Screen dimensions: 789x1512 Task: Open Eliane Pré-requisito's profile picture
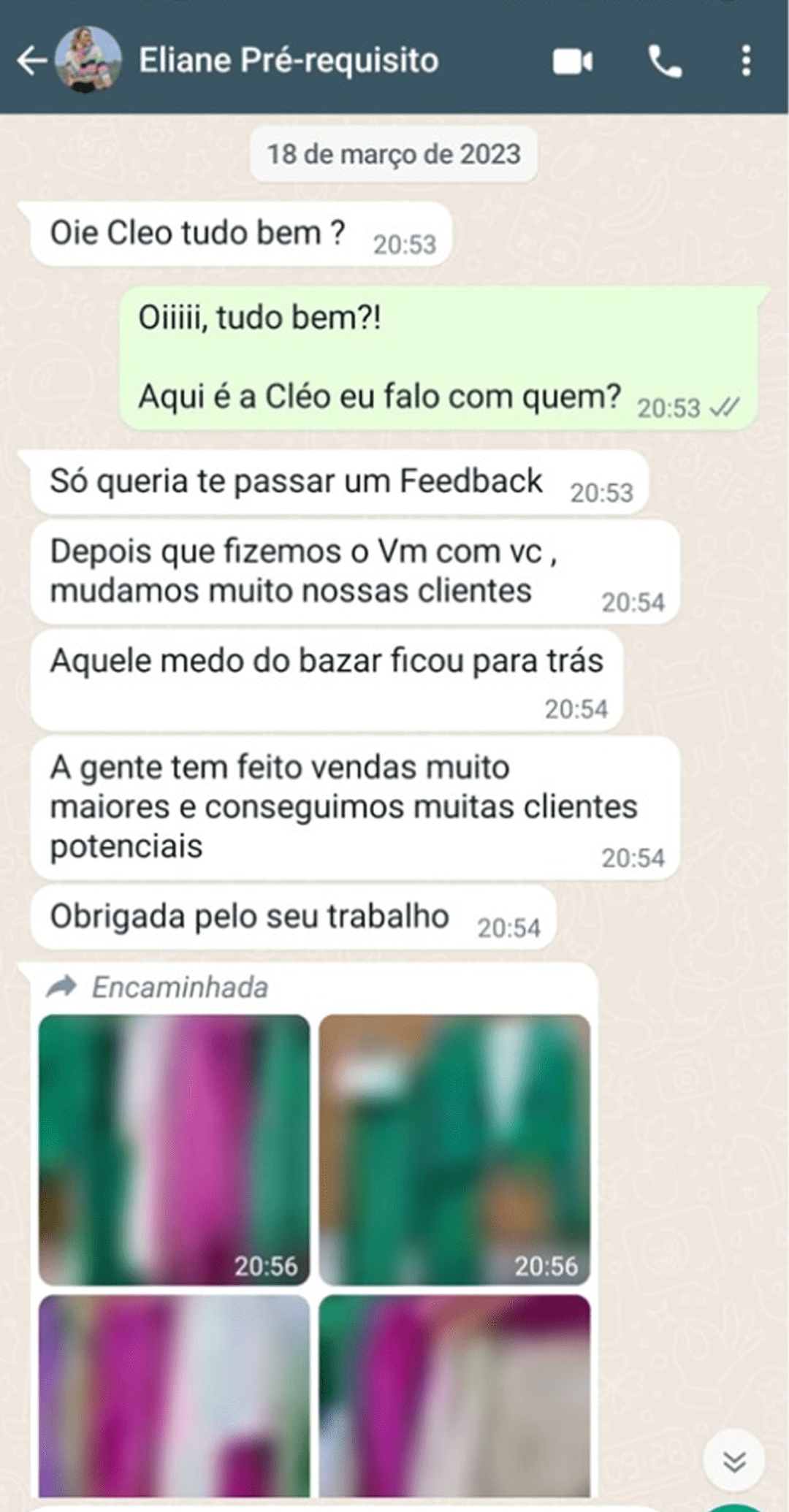click(x=88, y=61)
